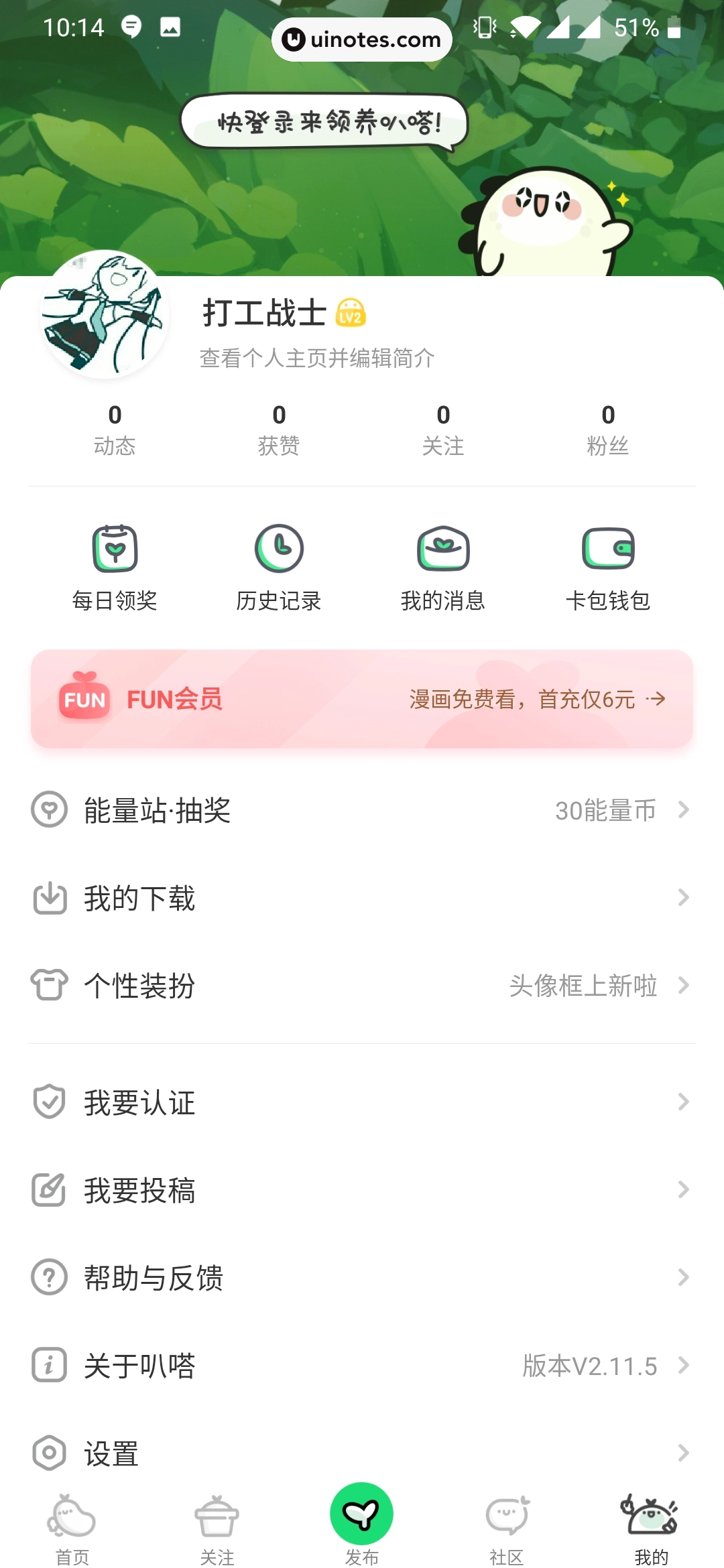The image size is (724, 1568).
Task: Open the 能量站·抽奖 lottery icon
Action: pyautogui.click(x=48, y=810)
